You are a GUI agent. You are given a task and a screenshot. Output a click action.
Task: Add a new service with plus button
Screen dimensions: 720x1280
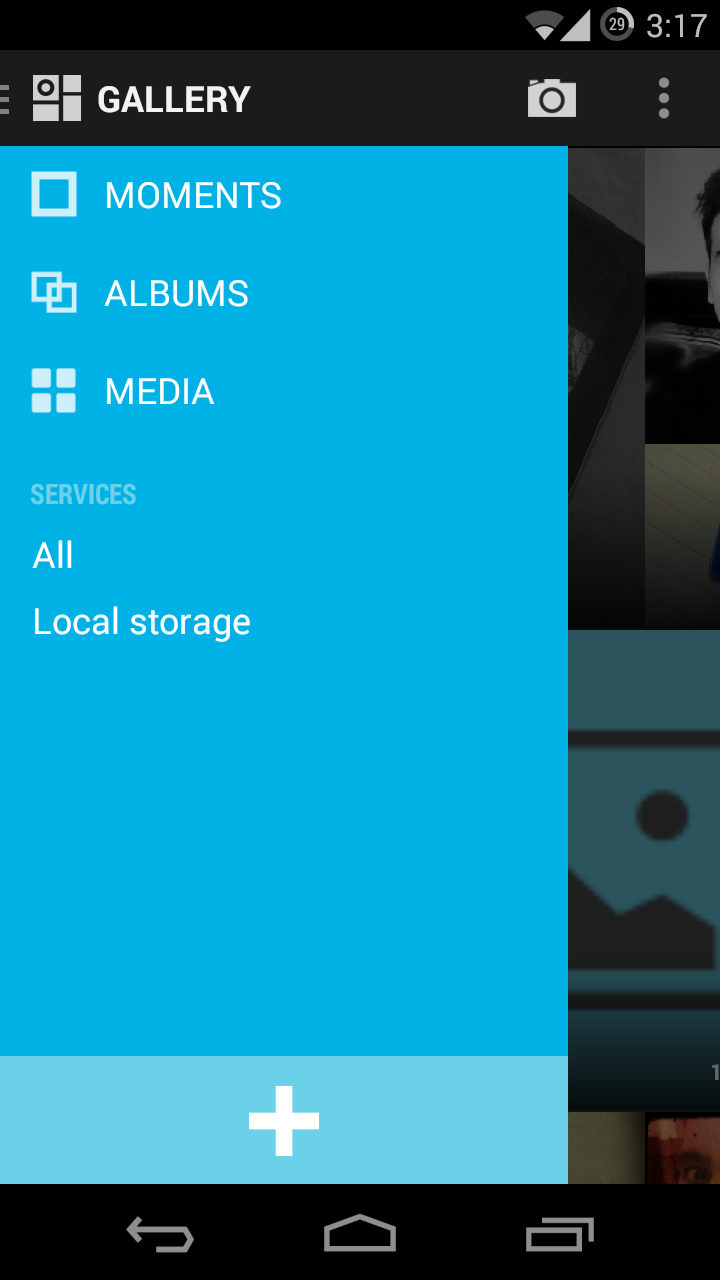(x=284, y=1120)
